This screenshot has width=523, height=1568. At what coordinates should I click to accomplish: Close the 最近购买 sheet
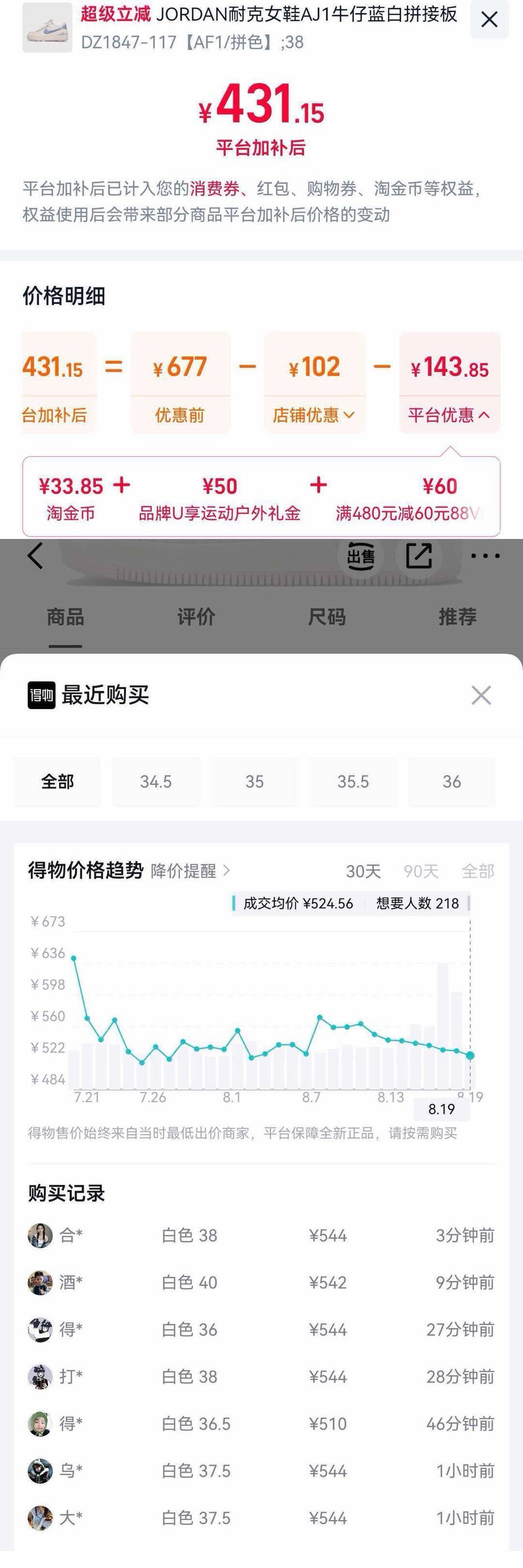point(481,695)
